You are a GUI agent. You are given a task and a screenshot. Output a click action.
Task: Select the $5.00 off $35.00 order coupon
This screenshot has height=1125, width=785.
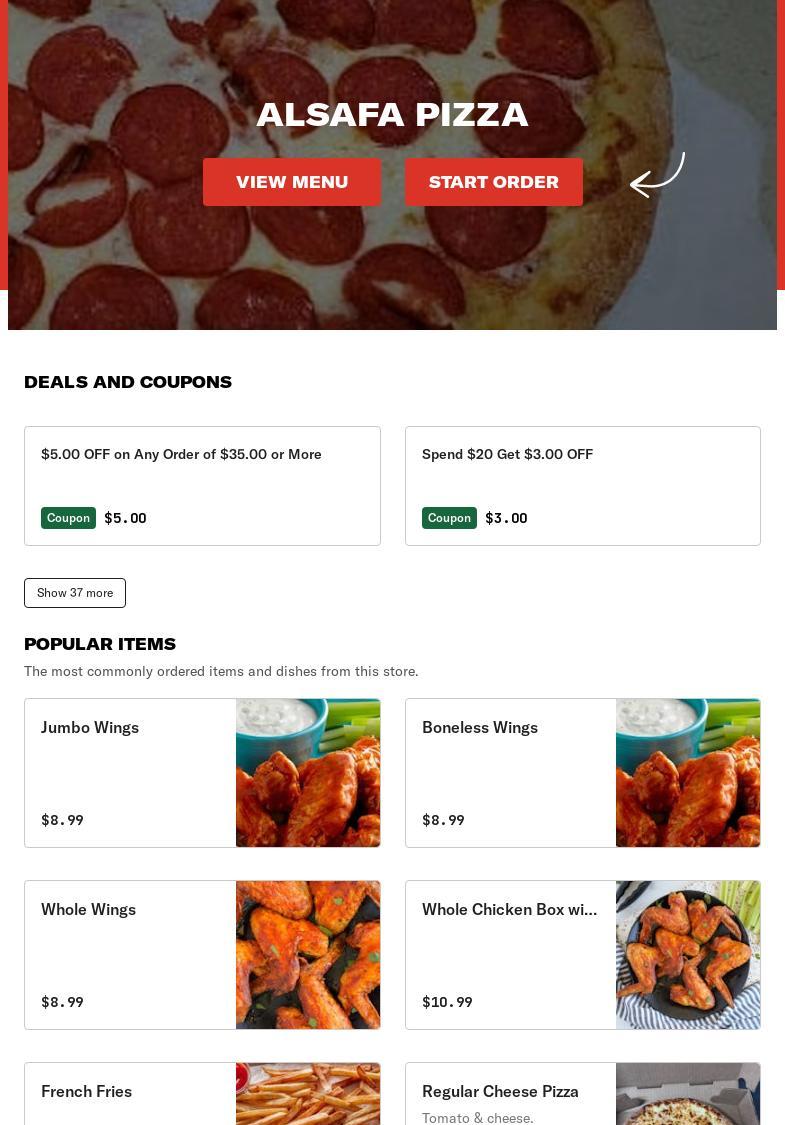202,486
